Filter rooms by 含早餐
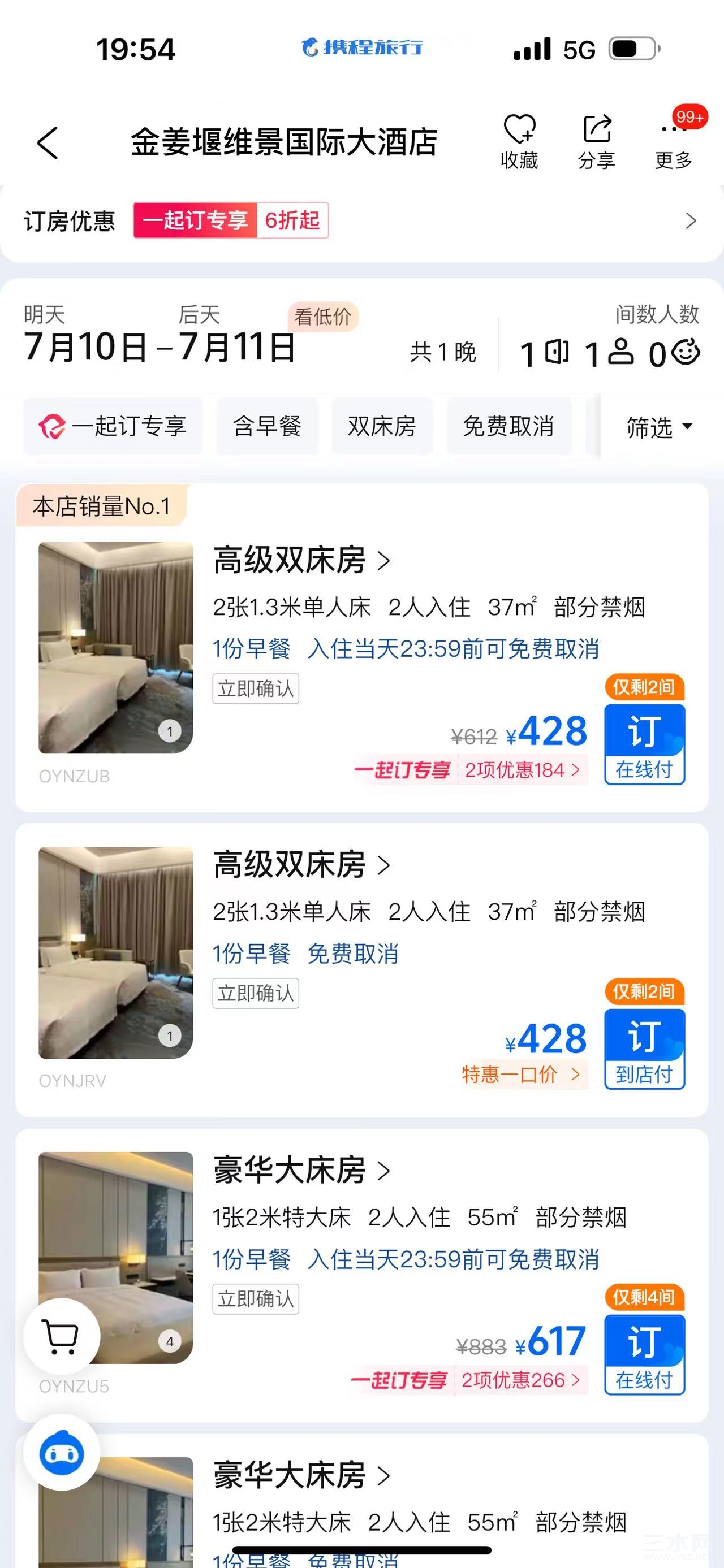Viewport: 724px width, 1568px height. (x=268, y=426)
